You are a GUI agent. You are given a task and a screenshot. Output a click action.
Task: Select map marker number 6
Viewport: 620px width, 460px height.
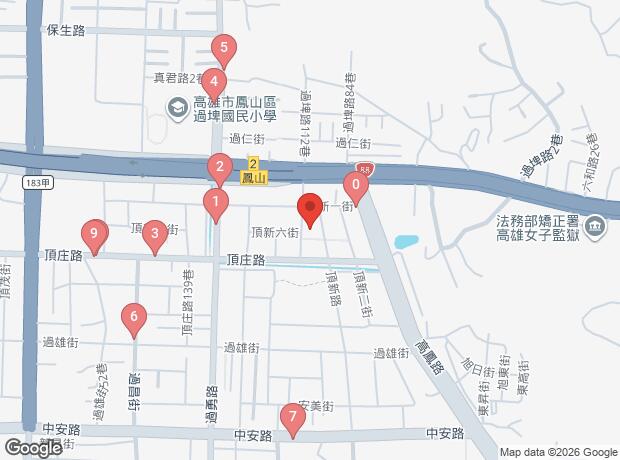135,318
